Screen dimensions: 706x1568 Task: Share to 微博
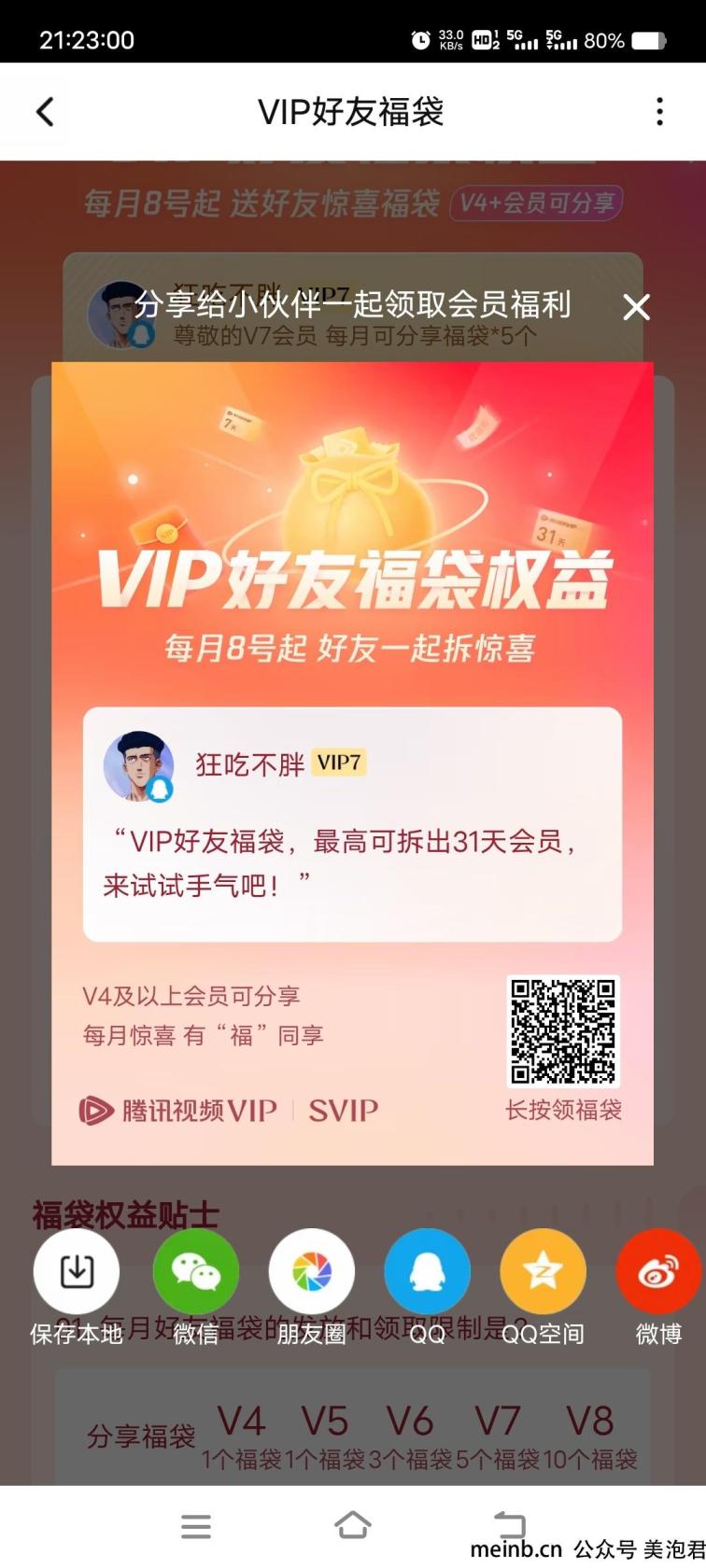click(658, 1271)
